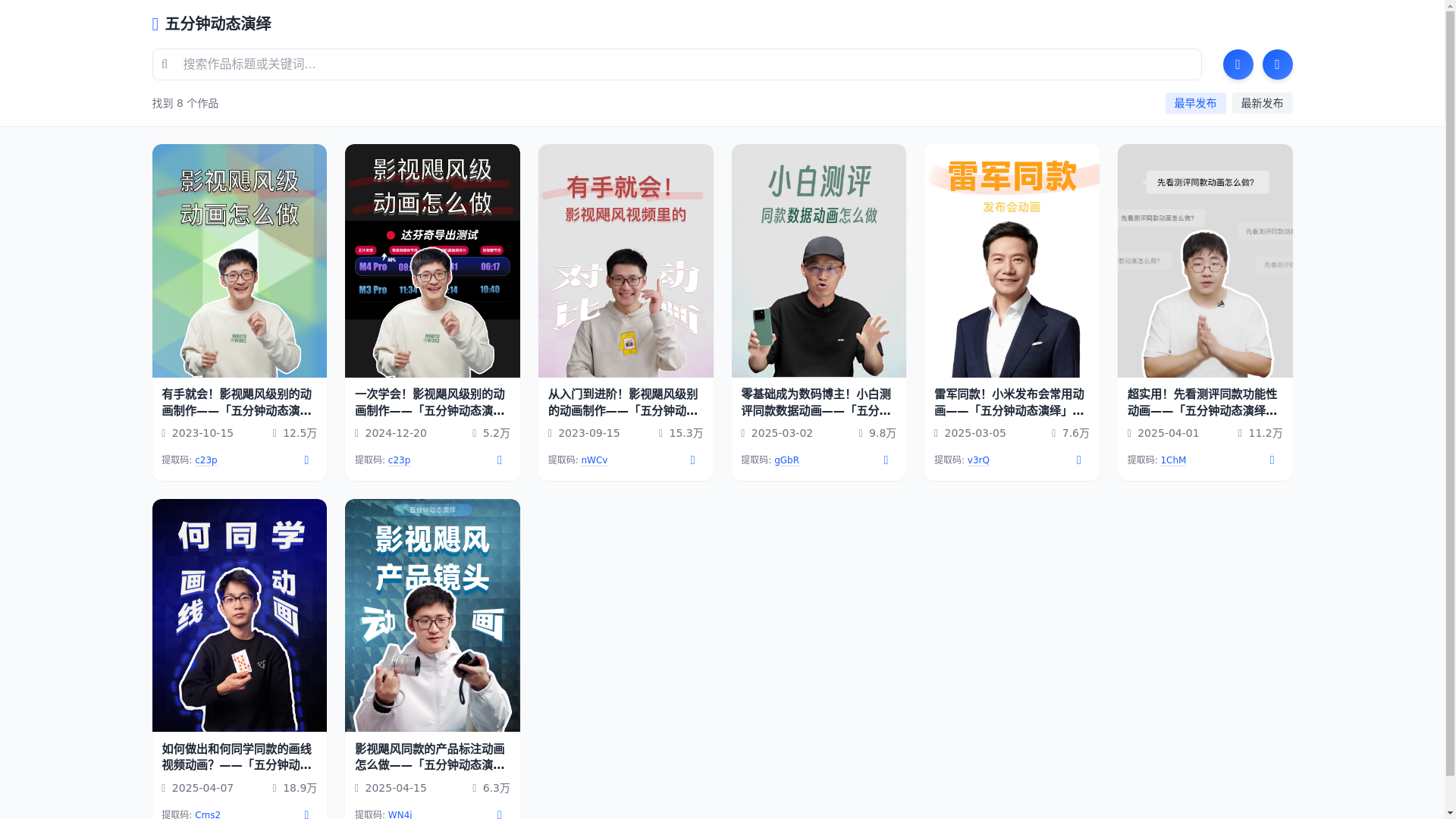Tap the left round blue header button
This screenshot has width=1456, height=819.
coord(1238,64)
